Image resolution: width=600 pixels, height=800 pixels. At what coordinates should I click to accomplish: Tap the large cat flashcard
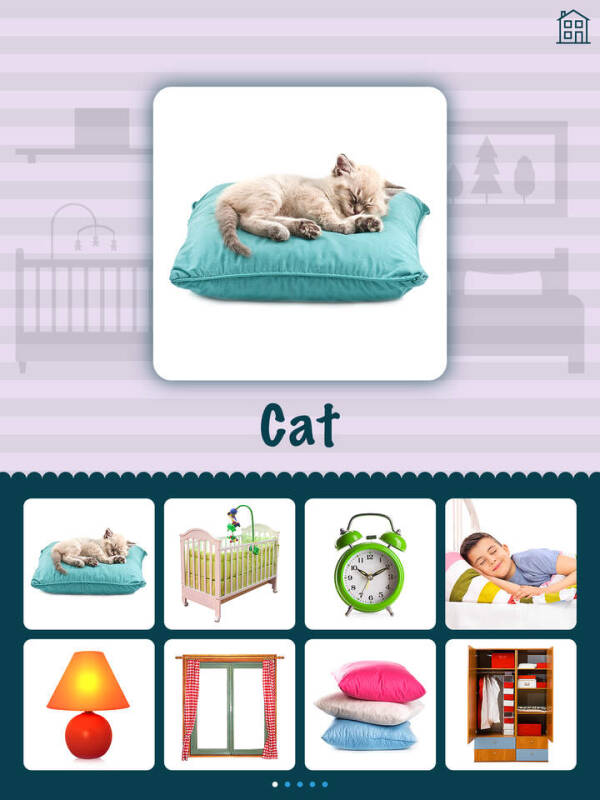tap(300, 233)
